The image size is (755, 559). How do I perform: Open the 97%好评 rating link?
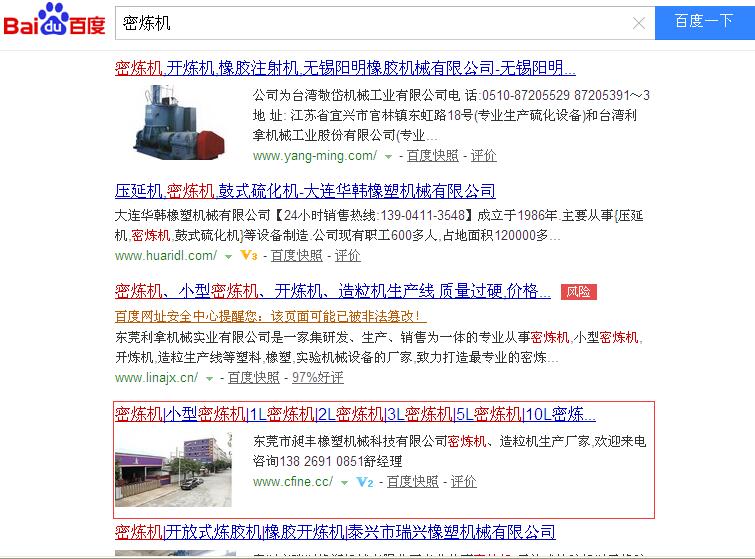[317, 378]
